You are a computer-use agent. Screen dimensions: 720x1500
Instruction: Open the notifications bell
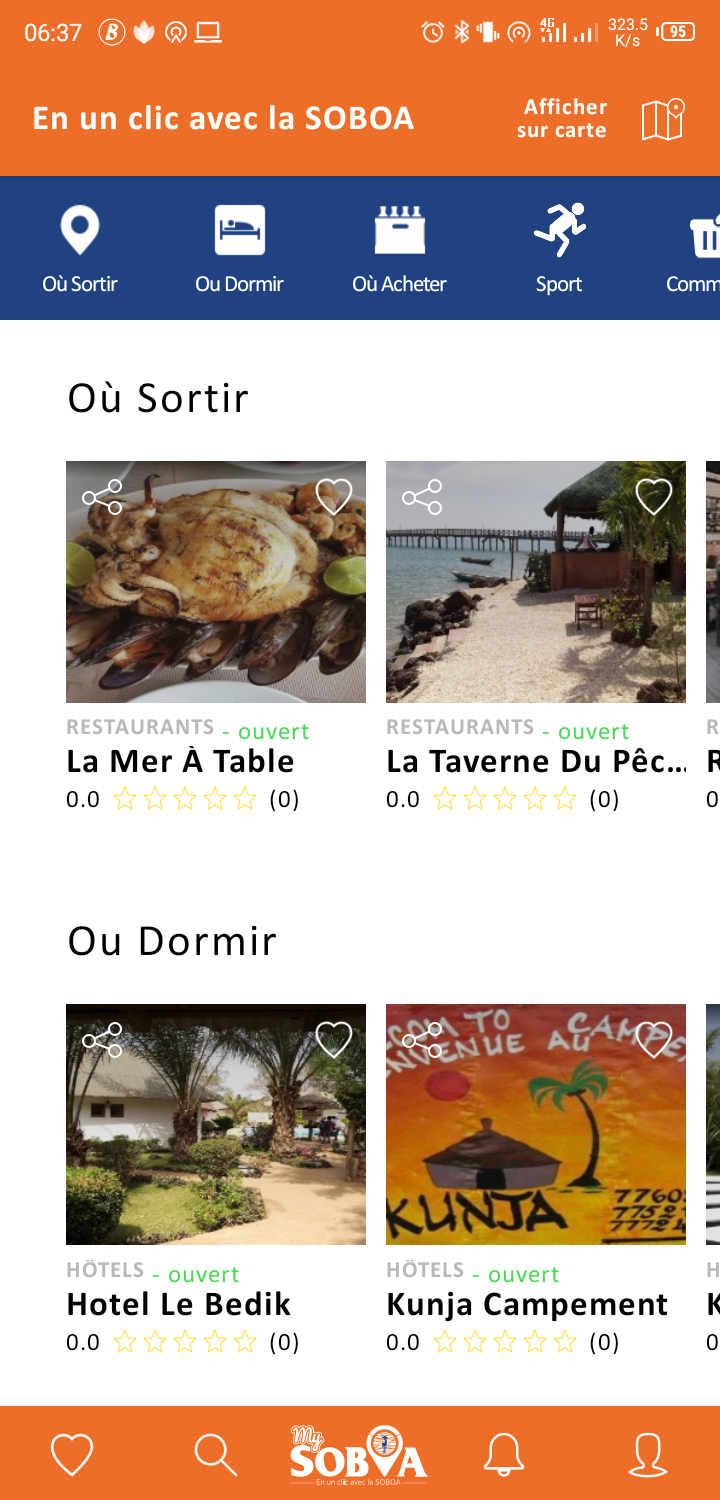tap(504, 1455)
